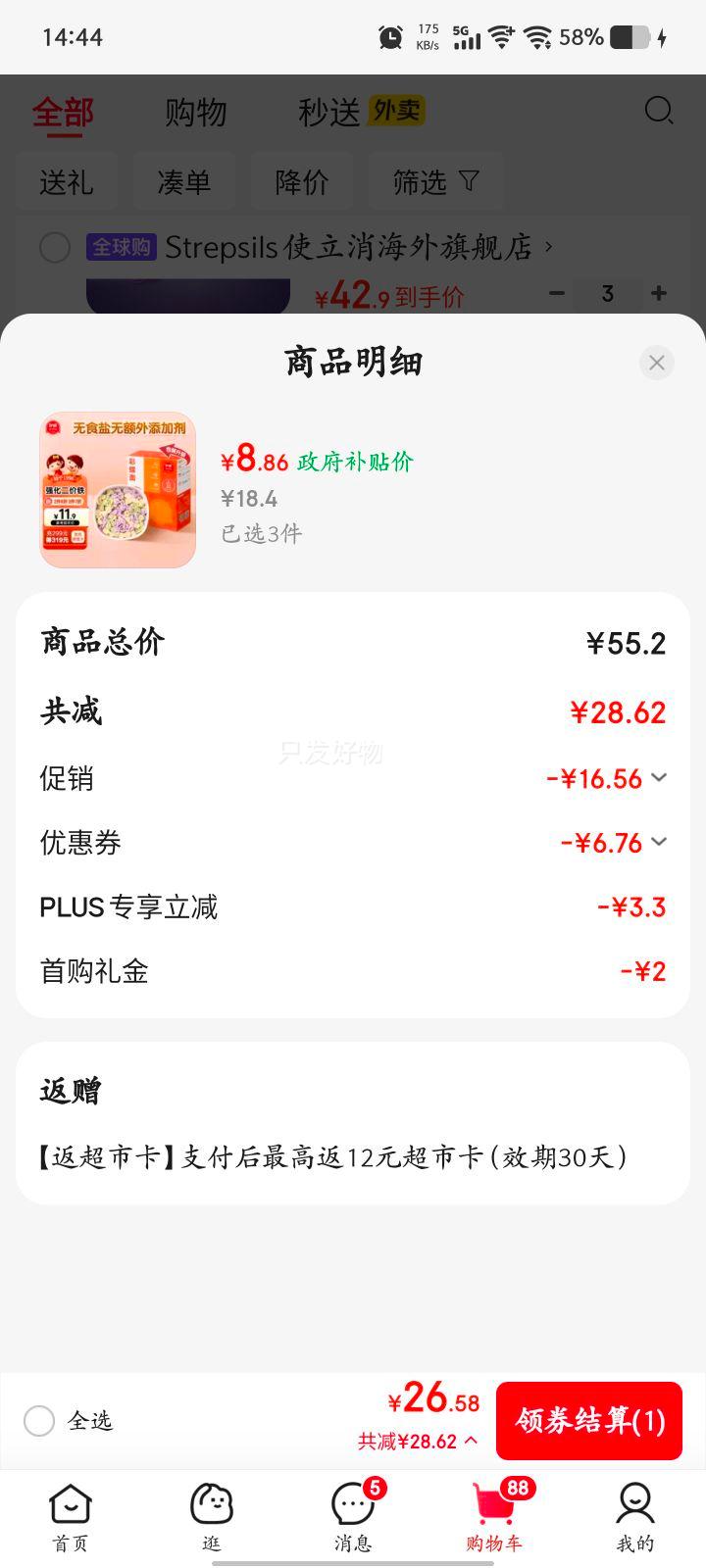Tap the alarm clock status bar icon
This screenshot has width=706, height=1568.
[x=389, y=36]
